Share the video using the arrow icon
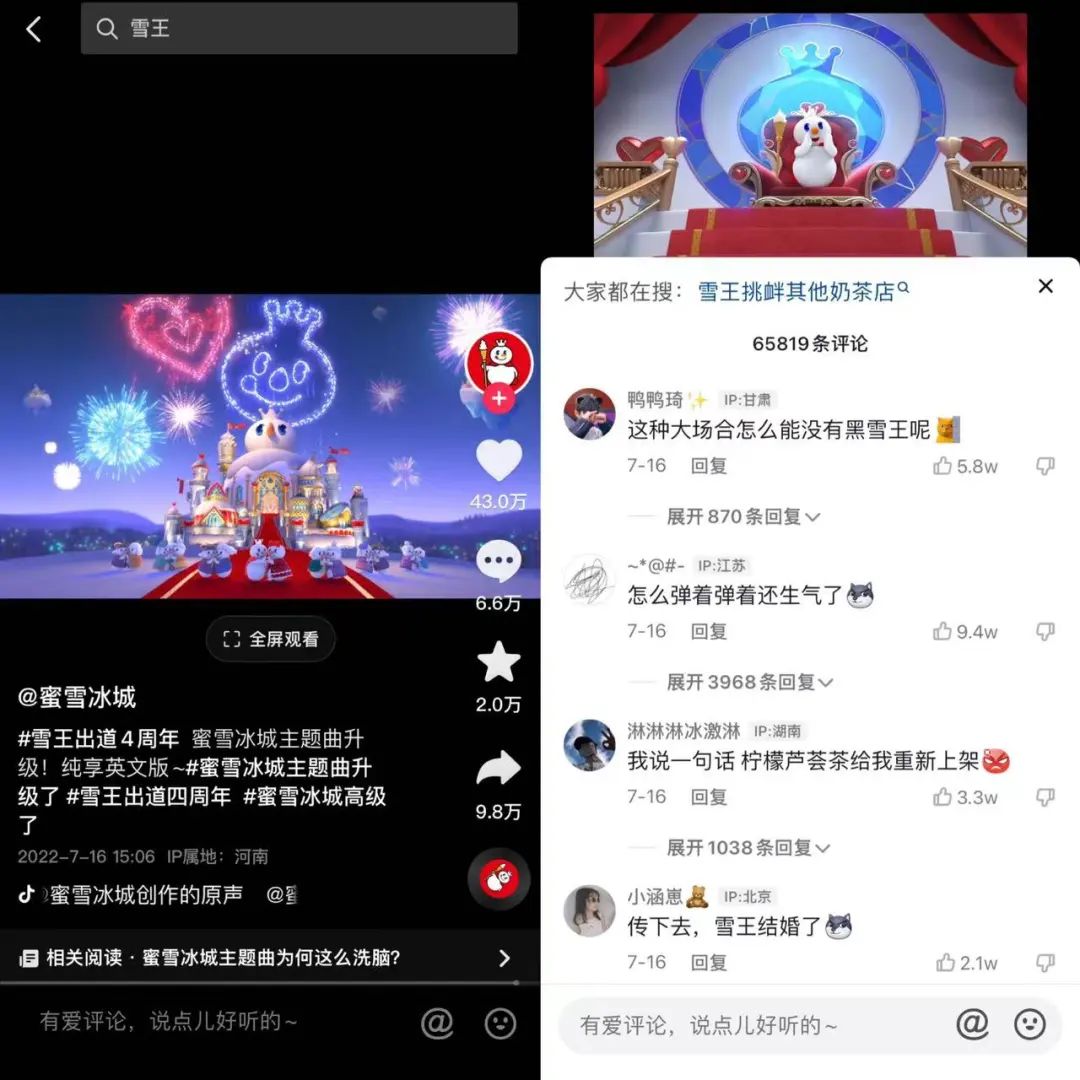Screen dimensions: 1080x1080 coord(498,769)
